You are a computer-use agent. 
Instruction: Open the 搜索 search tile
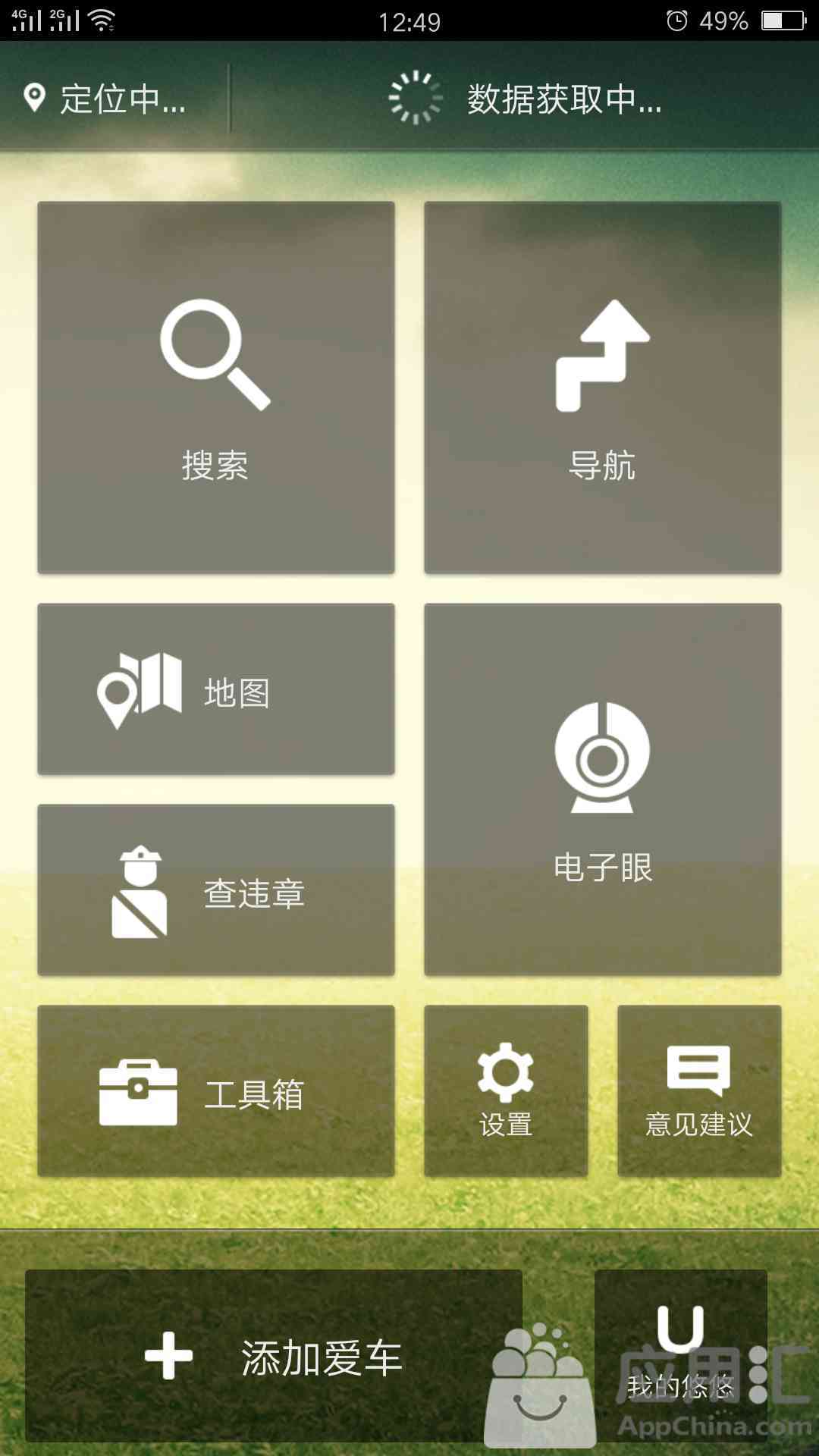pos(216,388)
